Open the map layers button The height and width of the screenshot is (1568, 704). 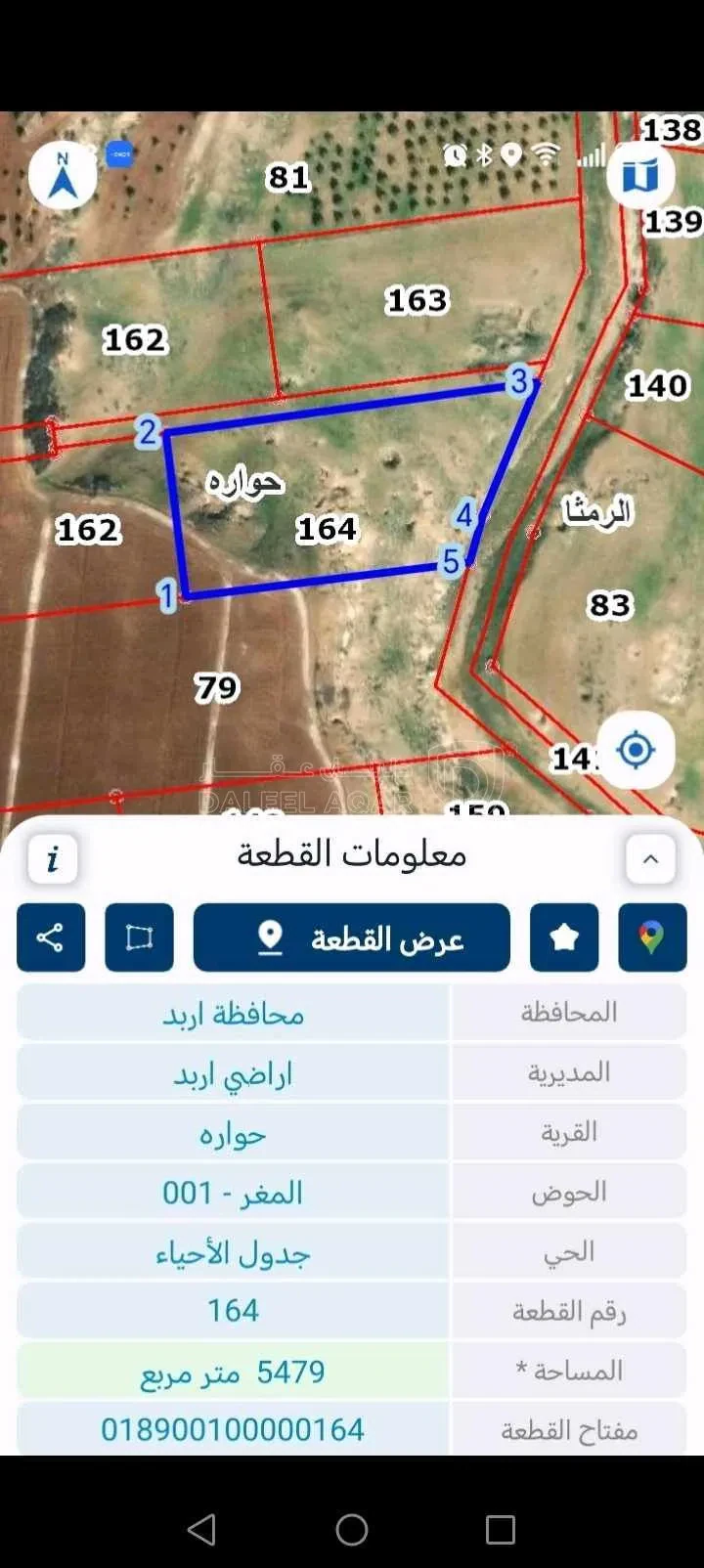pyautogui.click(x=640, y=176)
